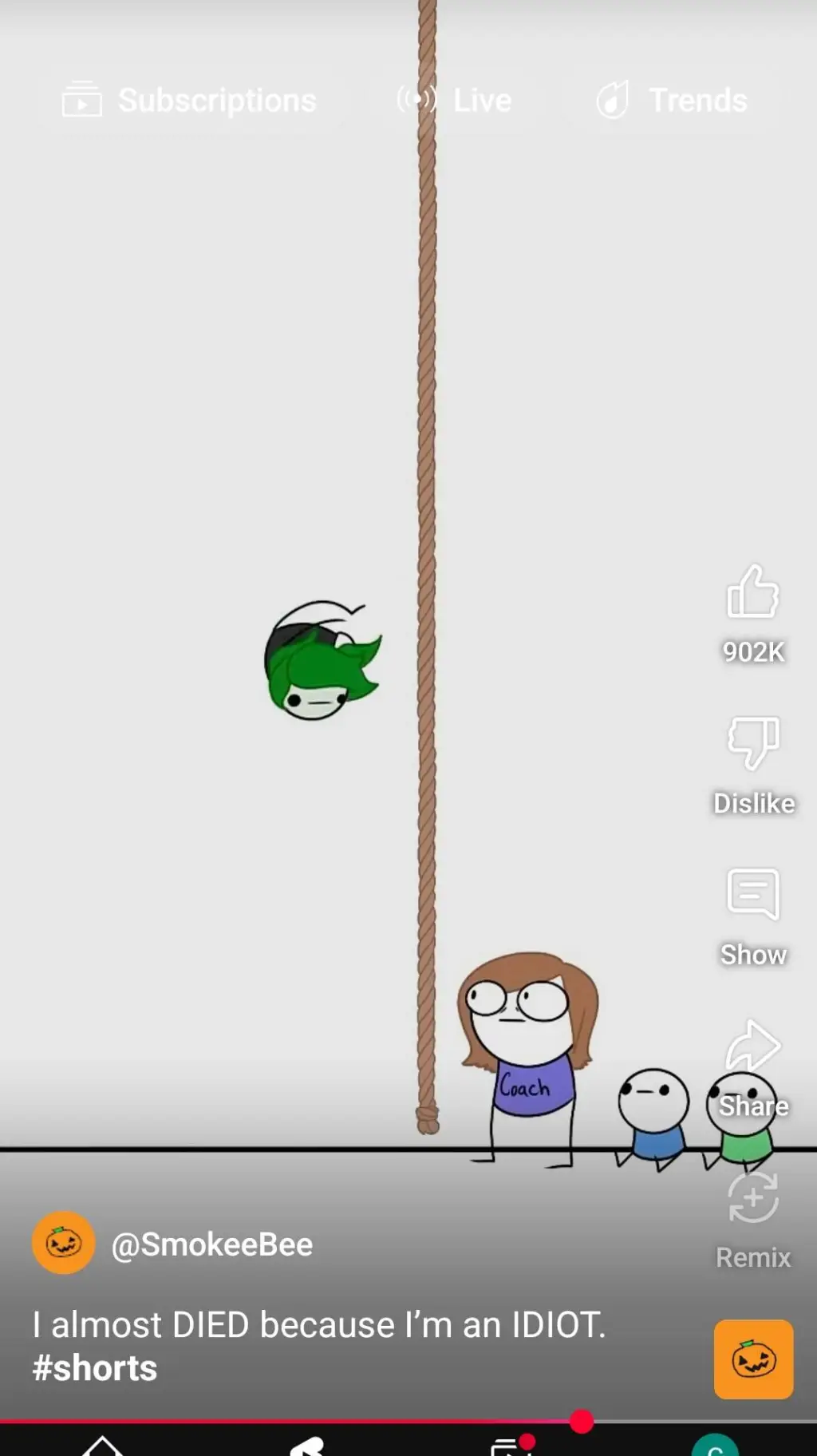This screenshot has width=817, height=1456.
Task: Dislike this short video
Action: pos(753,743)
